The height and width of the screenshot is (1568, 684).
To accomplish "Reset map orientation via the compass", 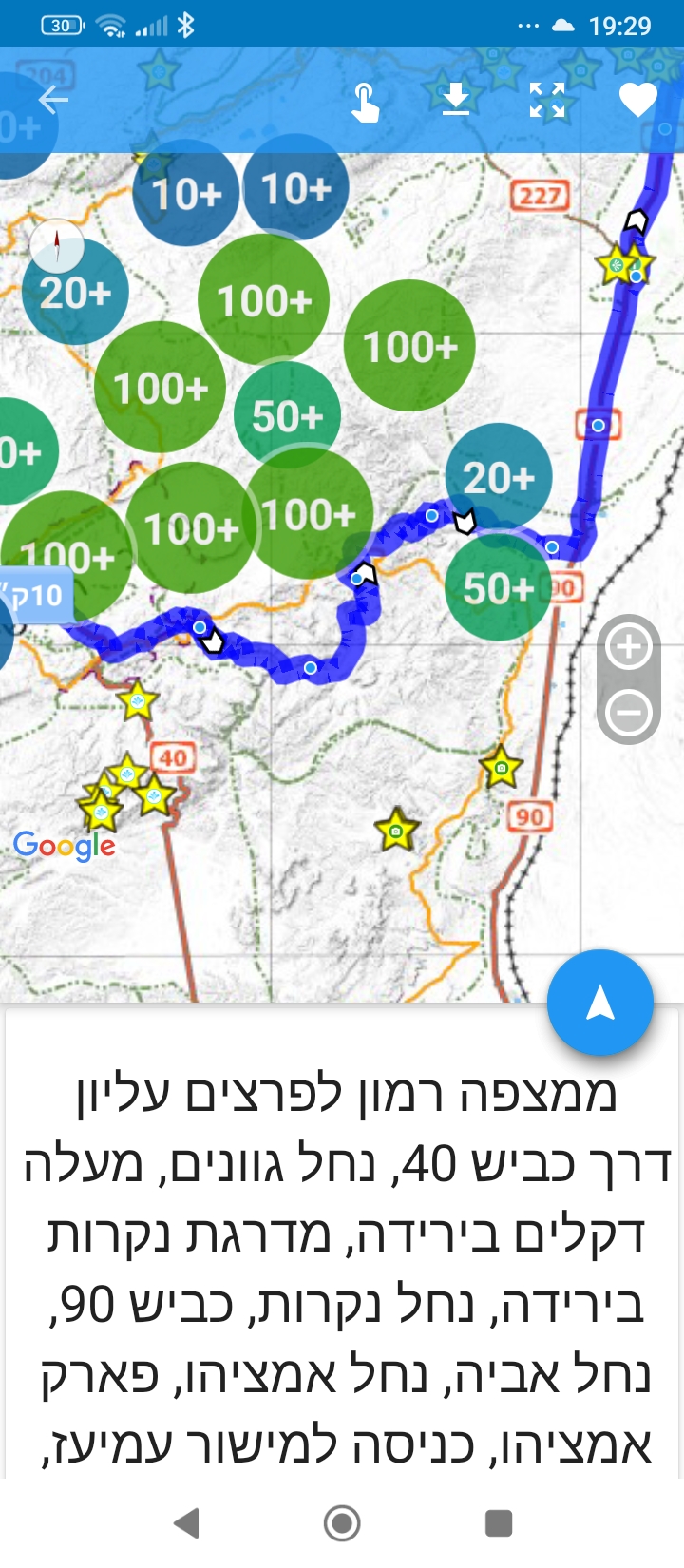I will (x=57, y=247).
